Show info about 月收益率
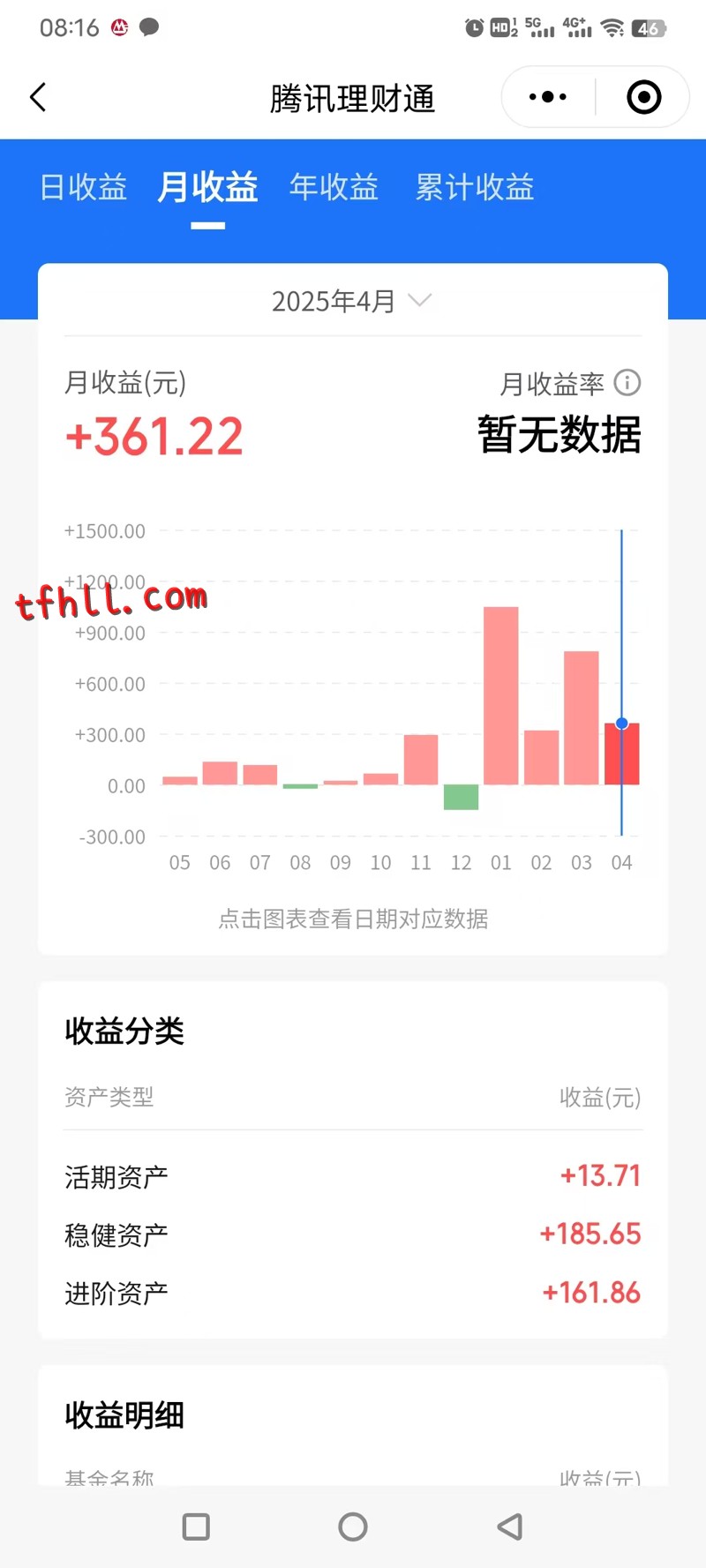Viewport: 706px width, 1568px height. tap(627, 383)
